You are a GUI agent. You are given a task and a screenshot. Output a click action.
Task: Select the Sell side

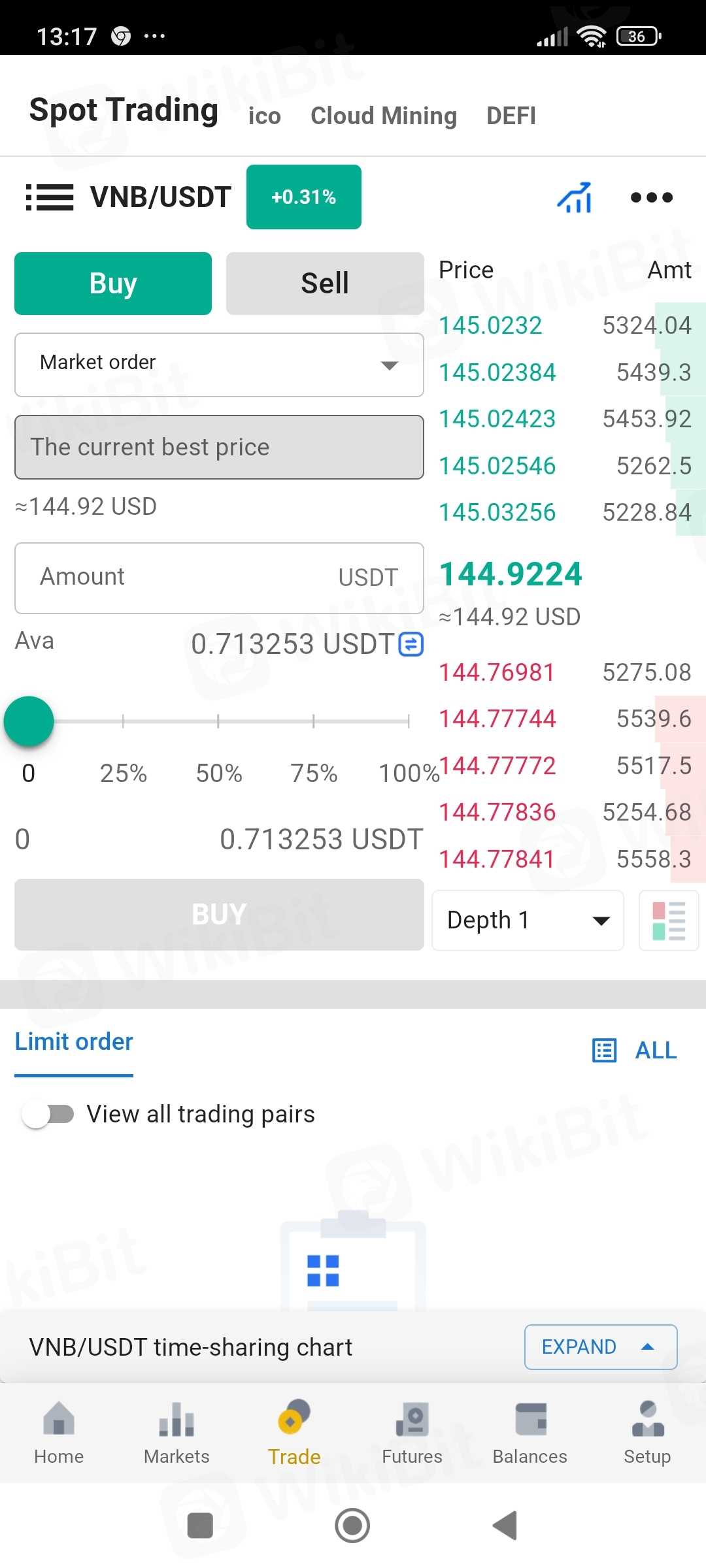(324, 284)
